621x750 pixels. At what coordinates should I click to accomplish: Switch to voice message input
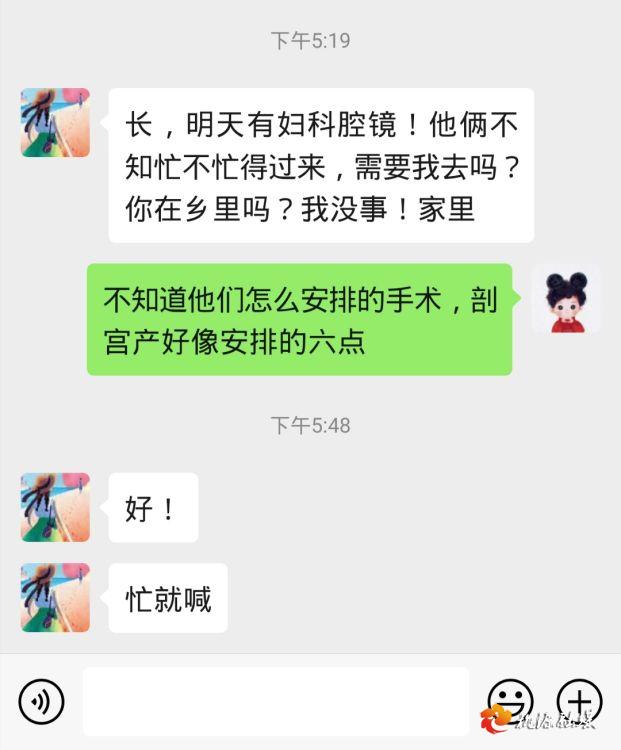[x=41, y=701]
